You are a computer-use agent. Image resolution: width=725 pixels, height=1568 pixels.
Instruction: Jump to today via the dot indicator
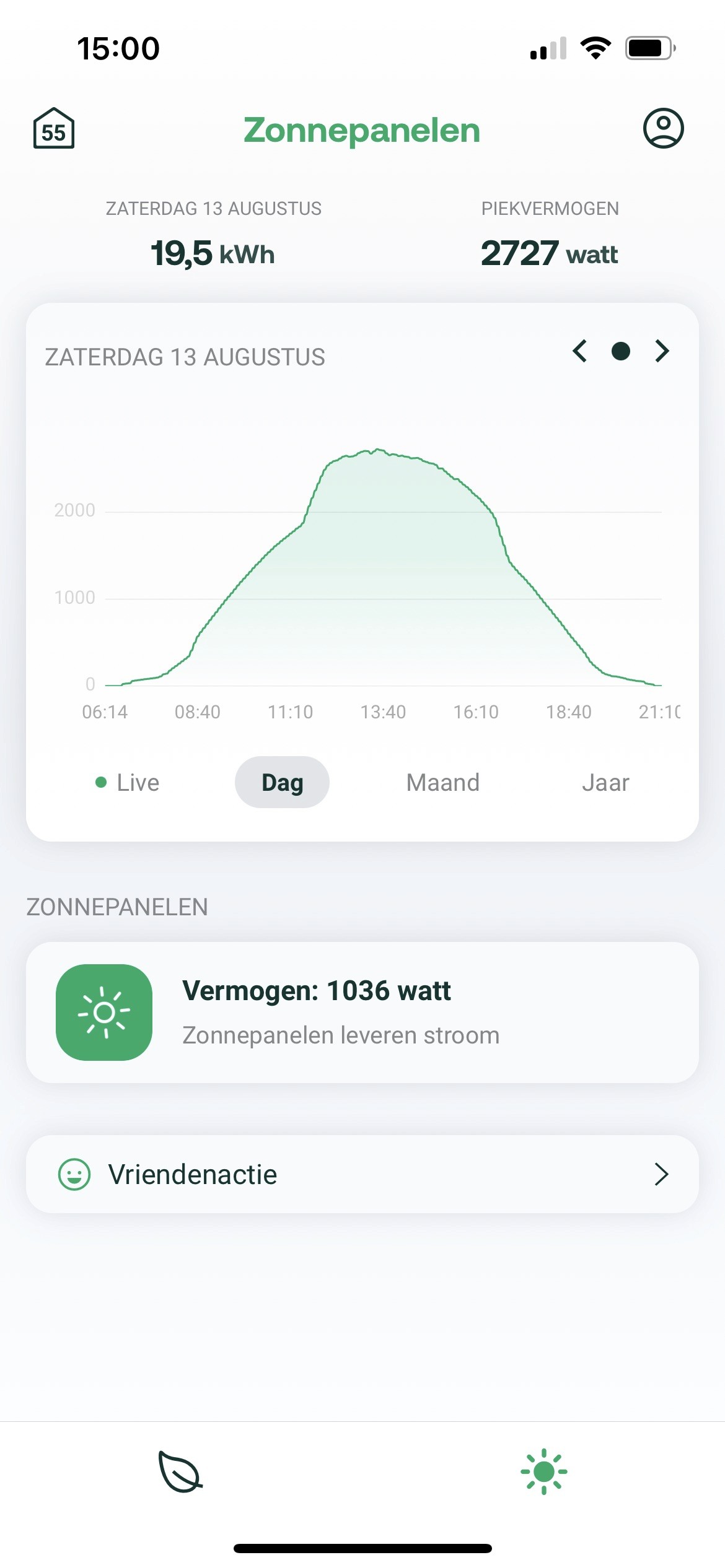(x=620, y=351)
